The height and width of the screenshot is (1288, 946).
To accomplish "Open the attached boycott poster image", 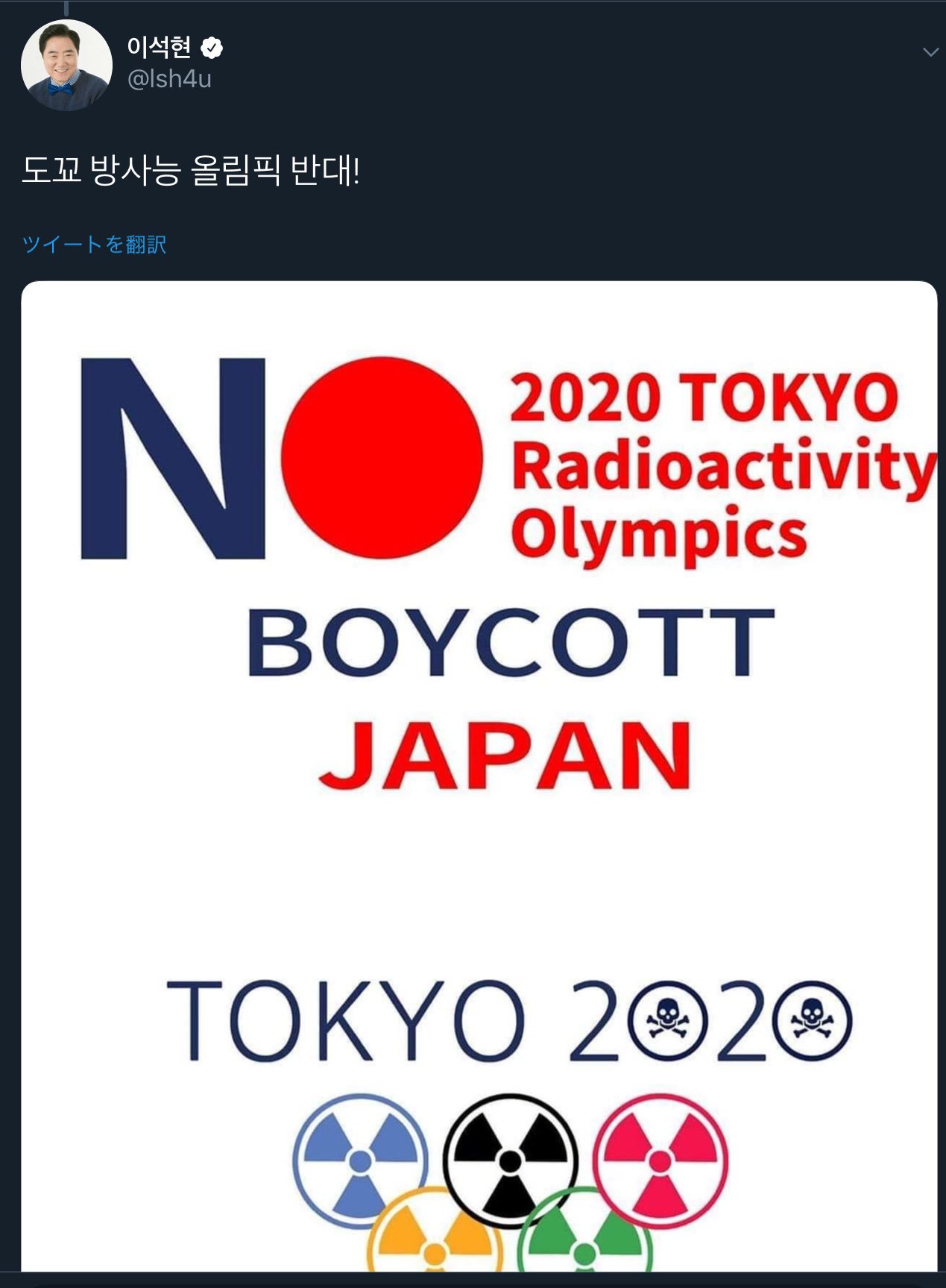I will pos(479,776).
